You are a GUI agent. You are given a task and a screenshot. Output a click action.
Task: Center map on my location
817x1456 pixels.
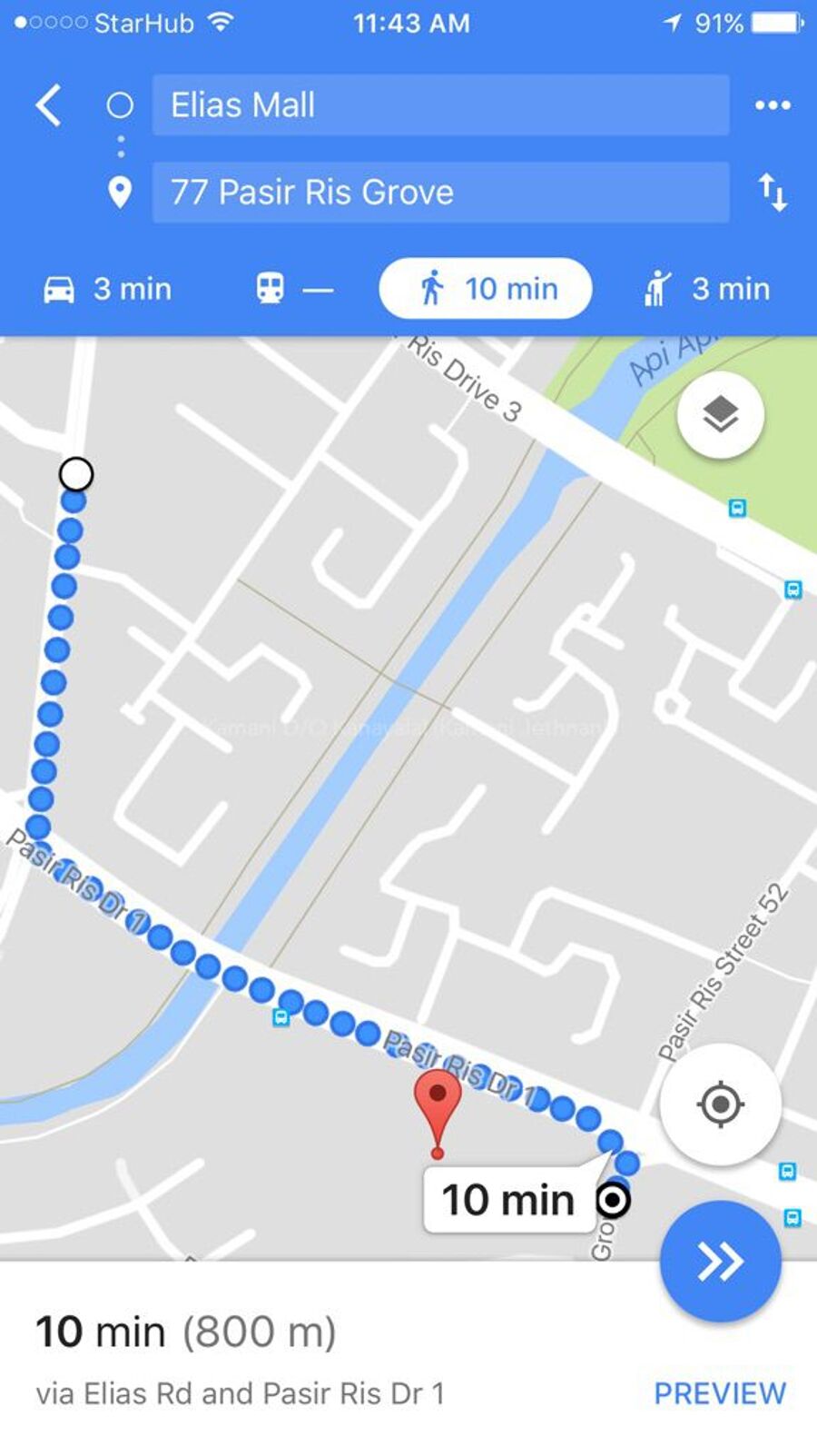pyautogui.click(x=720, y=1104)
